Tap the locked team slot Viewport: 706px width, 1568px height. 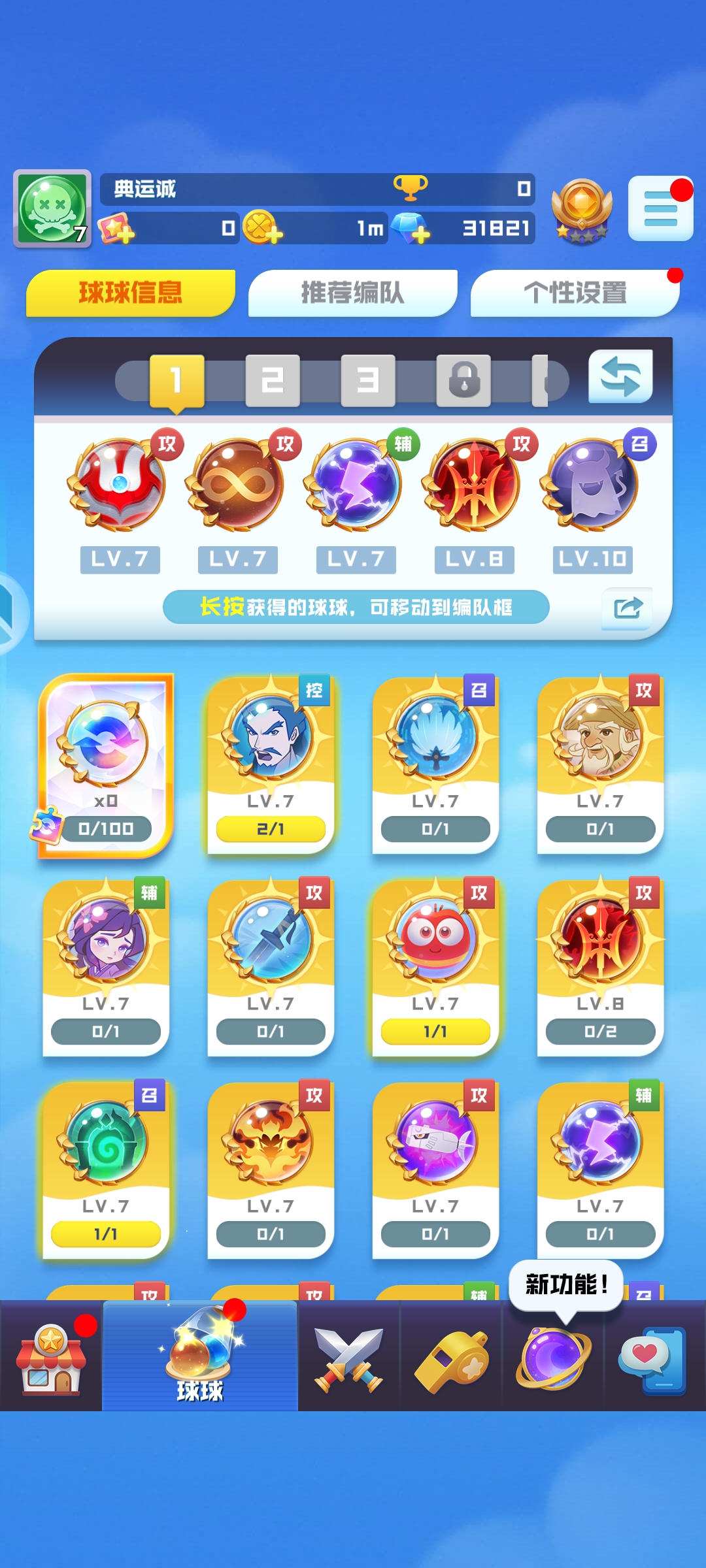click(x=463, y=380)
